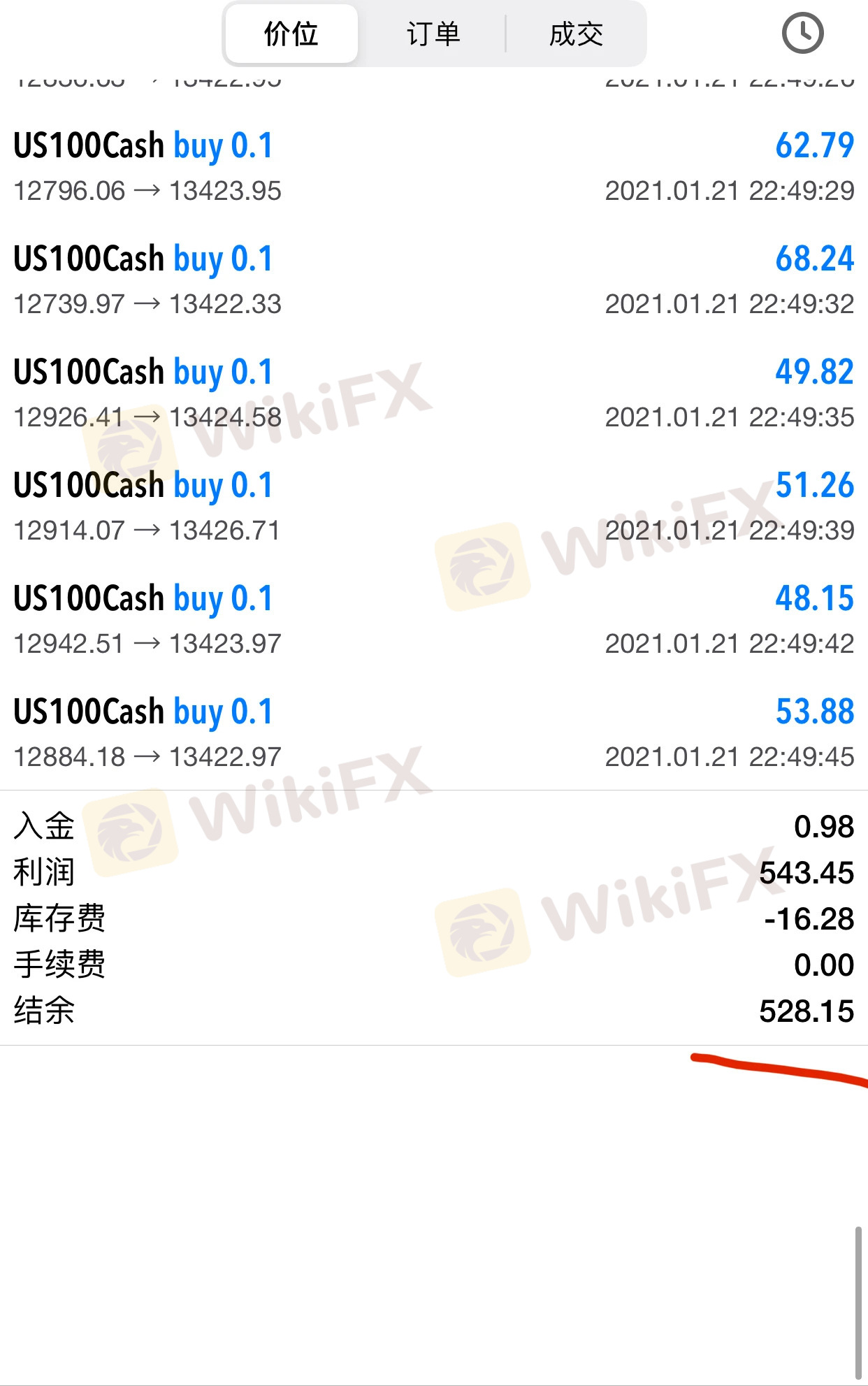
Task: Switch to the 订单 tab
Action: (433, 34)
